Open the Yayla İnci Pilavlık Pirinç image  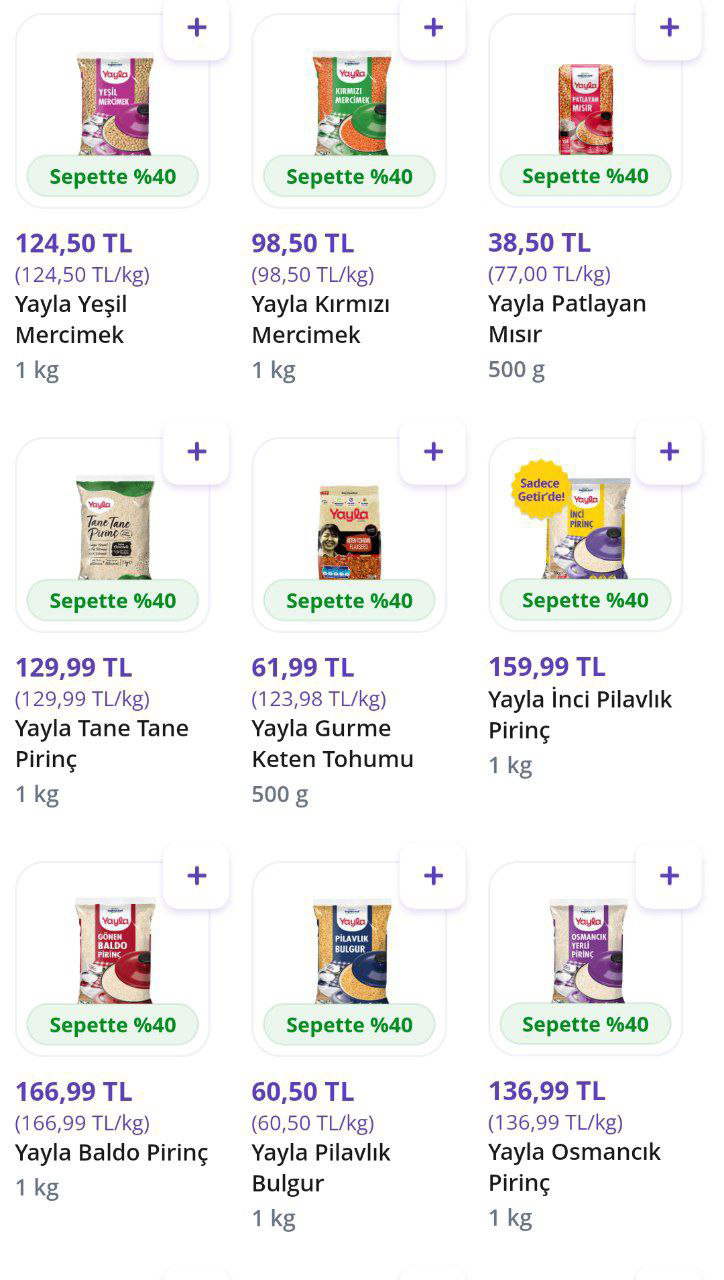coord(585,528)
